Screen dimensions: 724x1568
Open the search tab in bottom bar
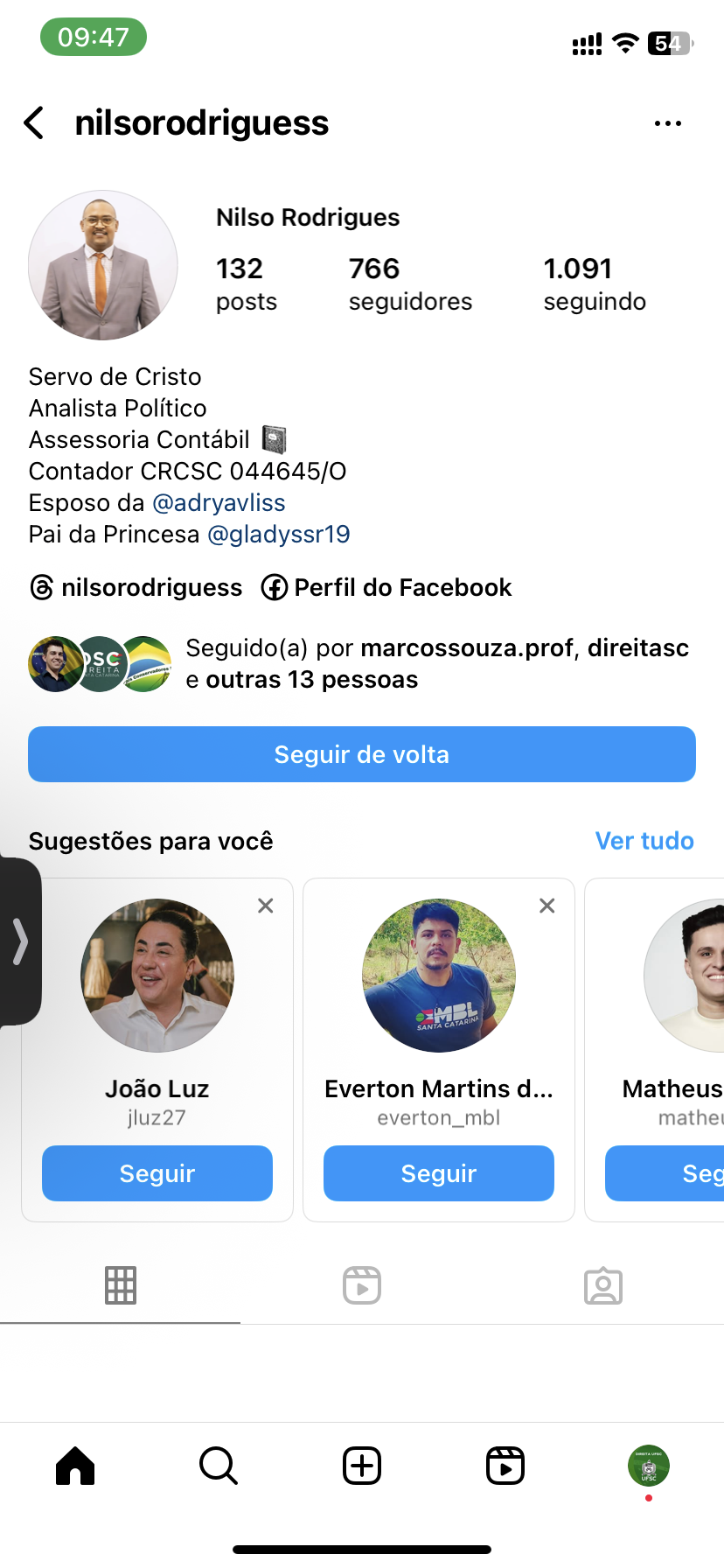(219, 1466)
